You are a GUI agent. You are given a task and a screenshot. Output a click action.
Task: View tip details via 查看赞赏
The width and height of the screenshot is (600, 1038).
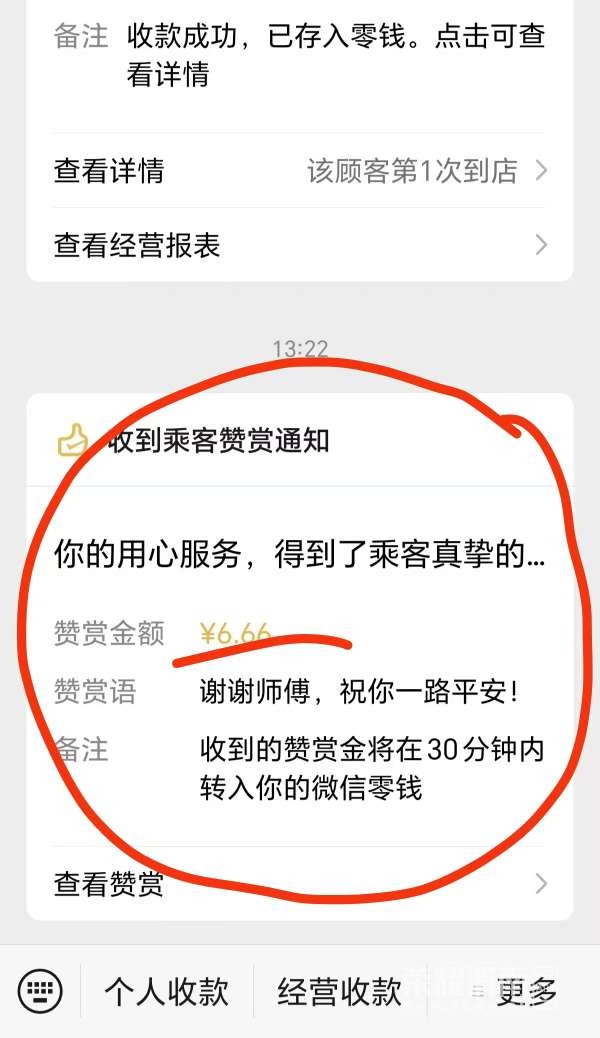click(300, 884)
